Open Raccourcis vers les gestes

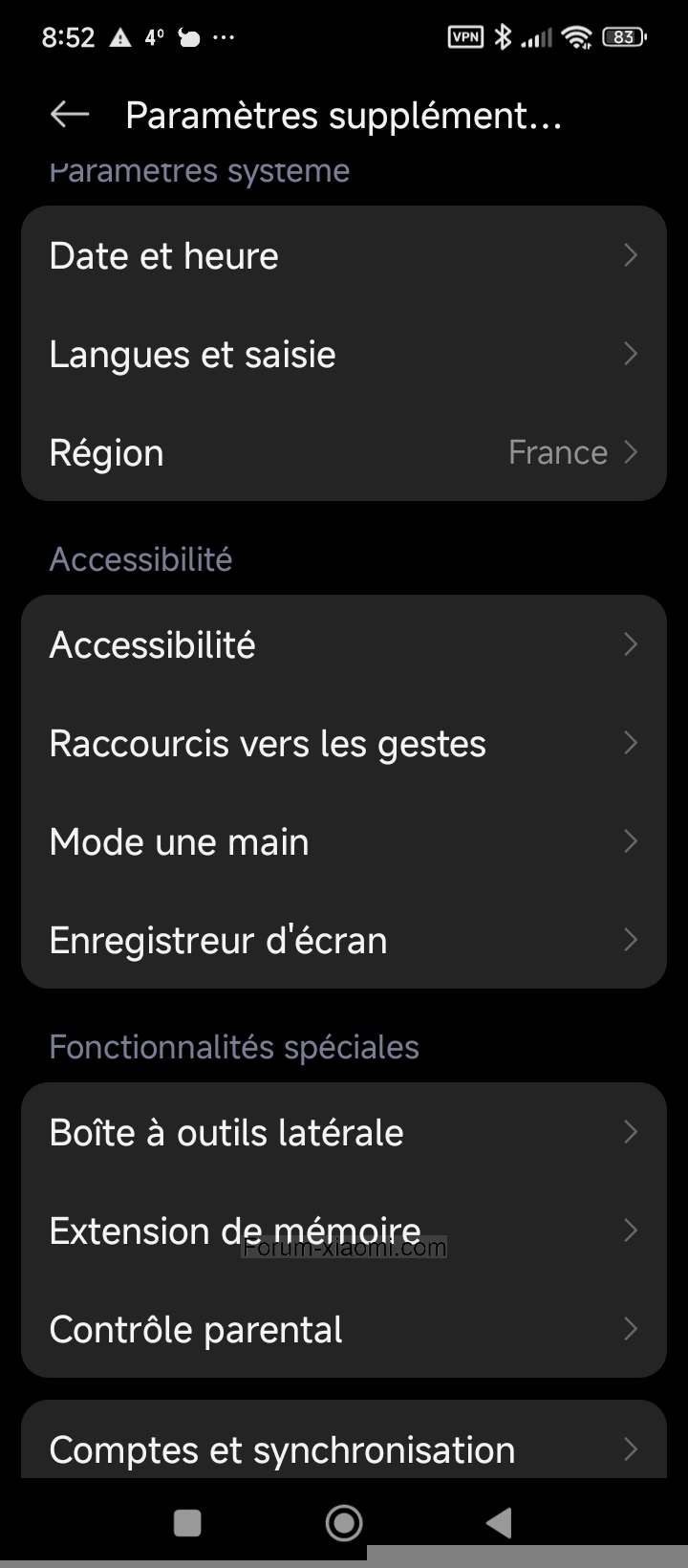pyautogui.click(x=344, y=744)
